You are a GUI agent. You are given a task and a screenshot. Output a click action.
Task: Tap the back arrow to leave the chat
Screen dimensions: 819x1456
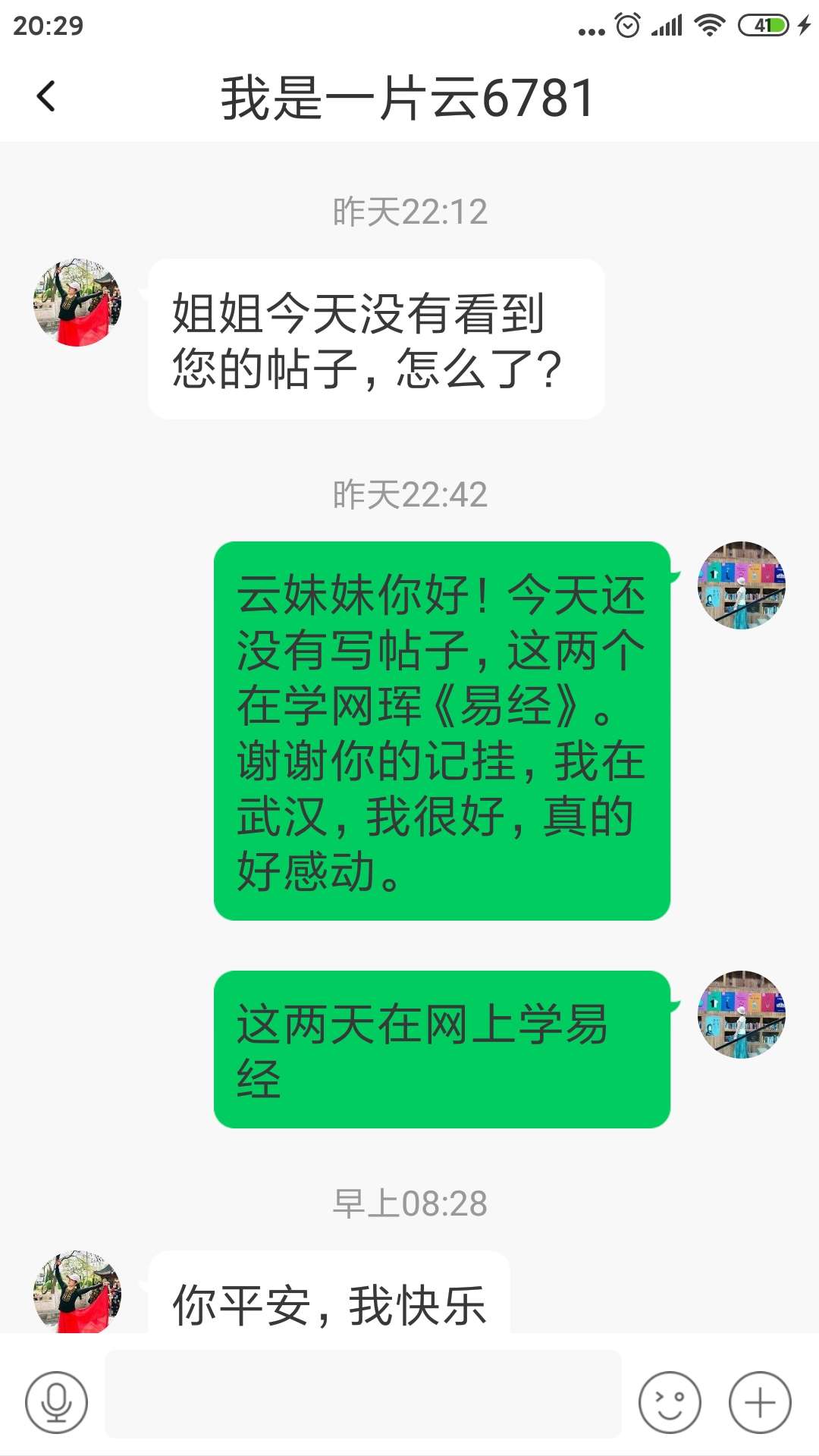pyautogui.click(x=47, y=97)
